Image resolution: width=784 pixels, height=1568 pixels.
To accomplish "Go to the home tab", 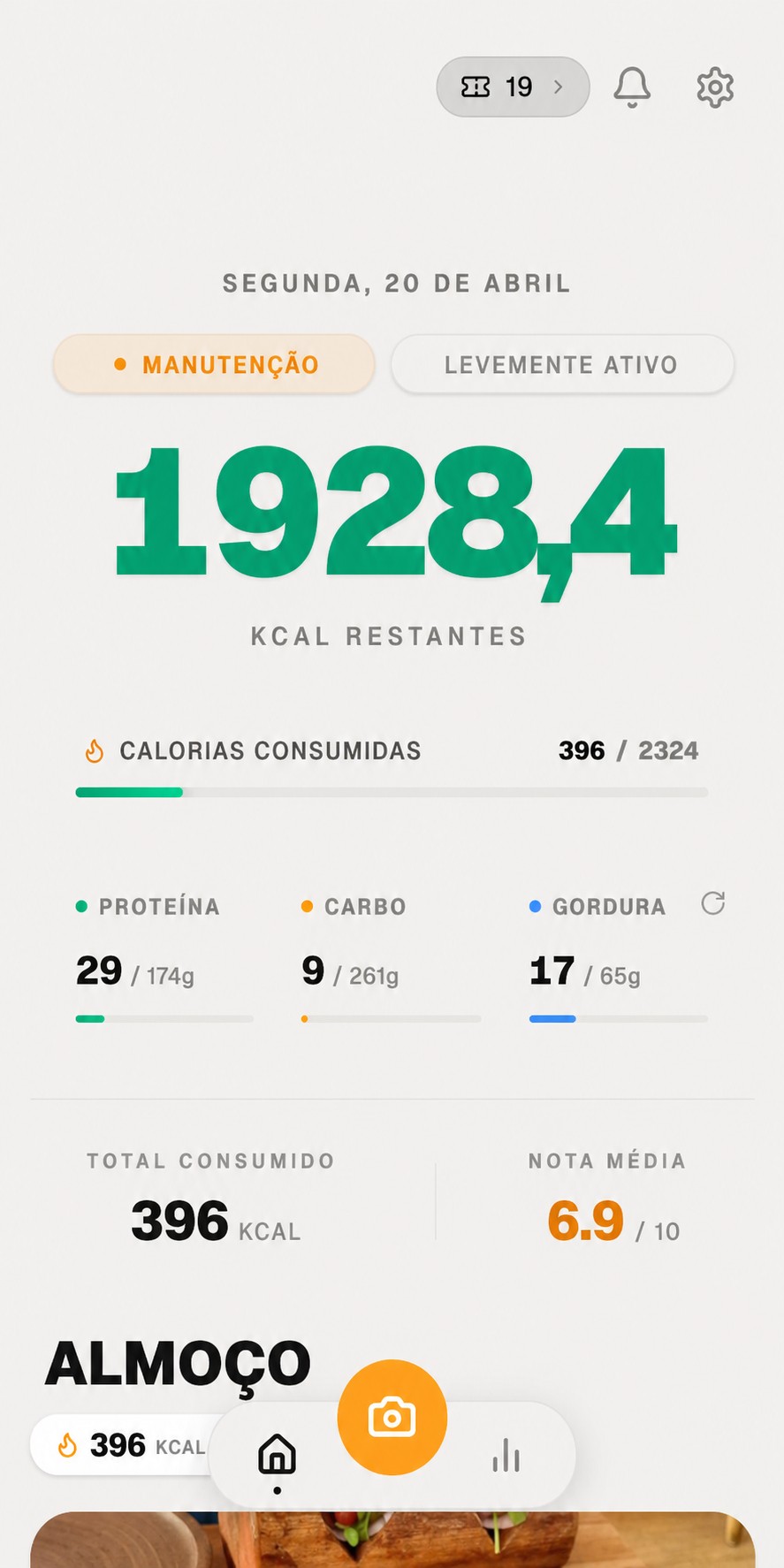I will tap(277, 1455).
